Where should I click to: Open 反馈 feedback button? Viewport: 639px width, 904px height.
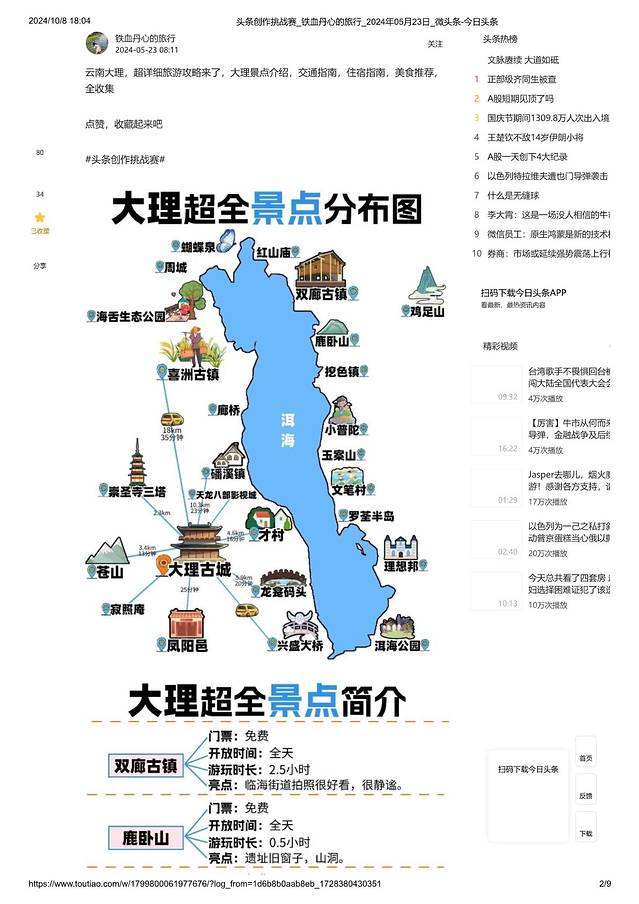pyautogui.click(x=586, y=796)
